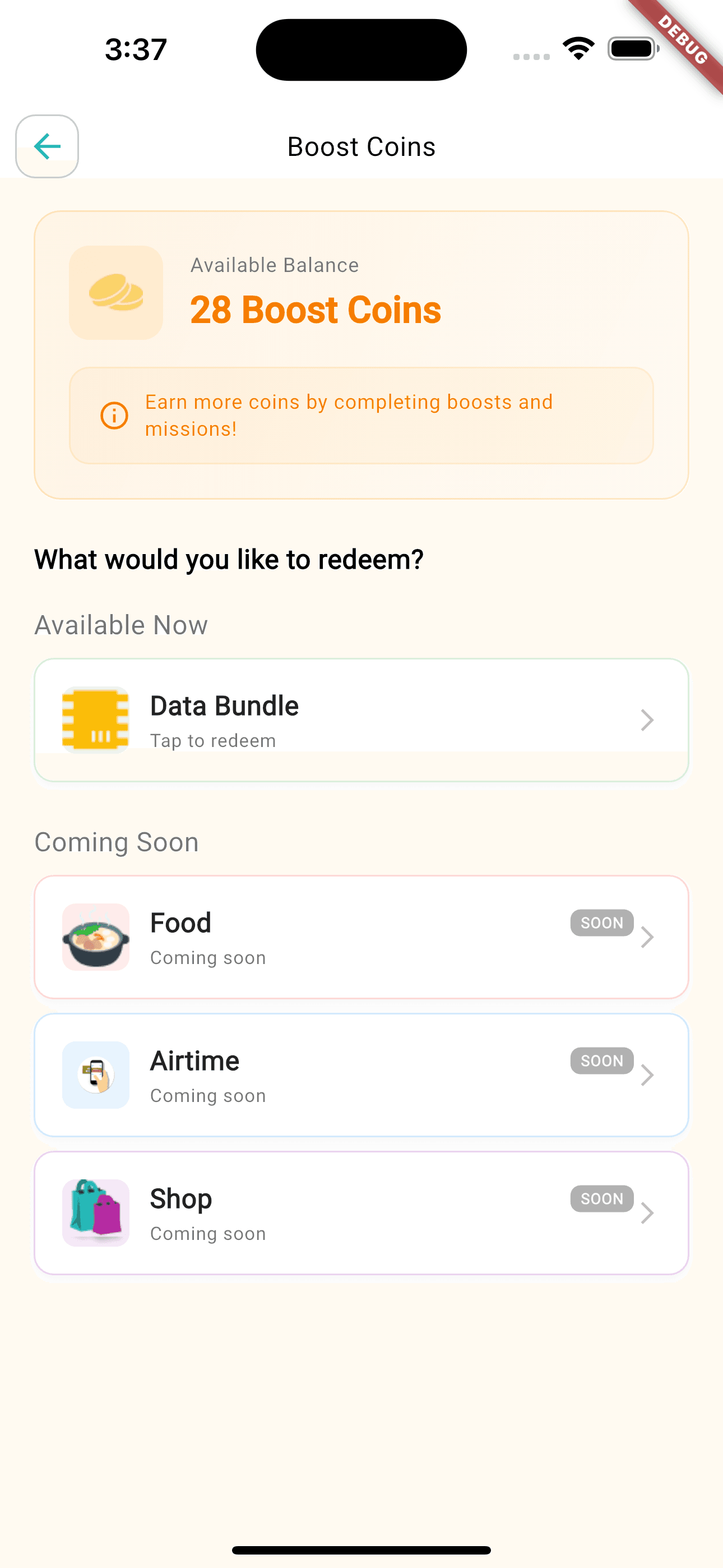Select the Boost Coins title
Image resolution: width=723 pixels, height=1568 pixels.
[x=361, y=146]
